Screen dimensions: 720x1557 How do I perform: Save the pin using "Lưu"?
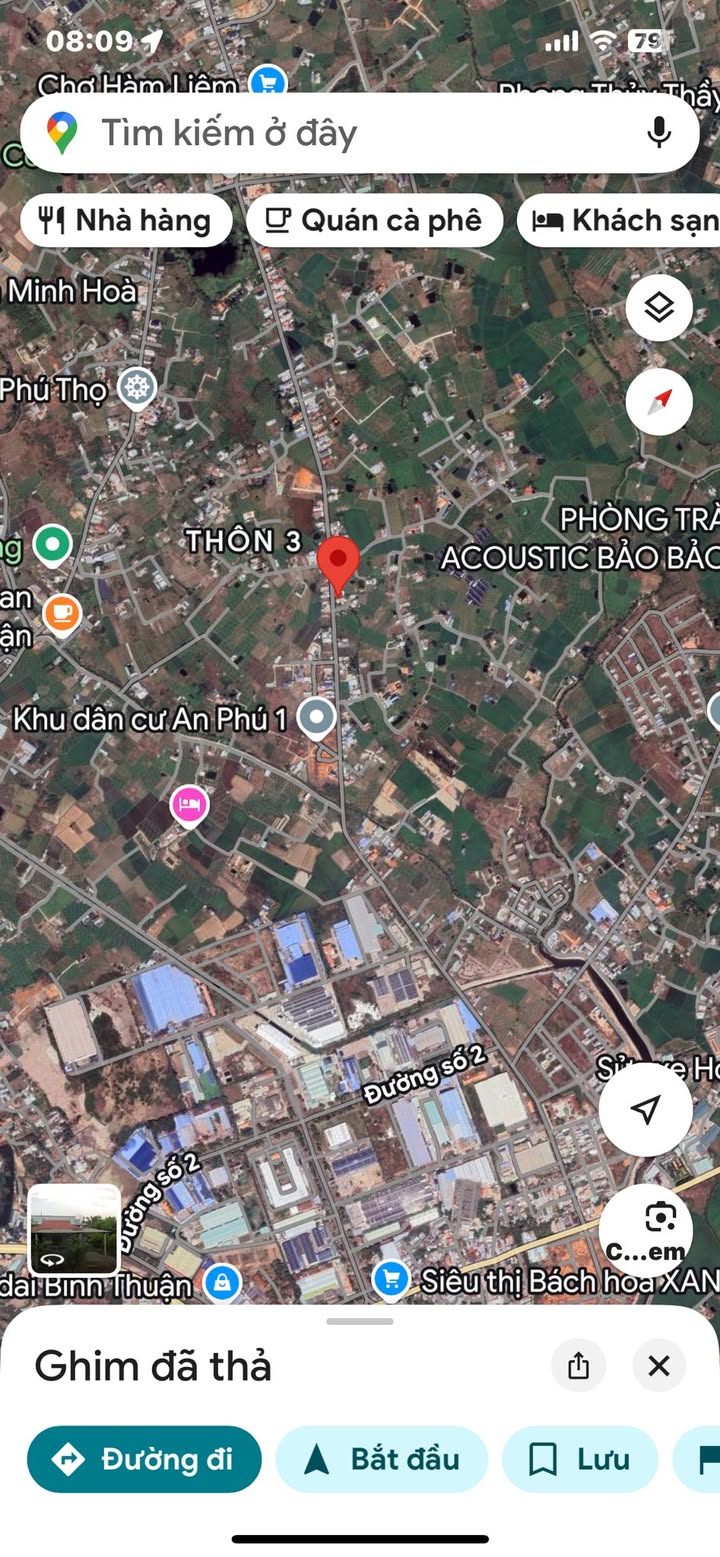(x=580, y=1459)
